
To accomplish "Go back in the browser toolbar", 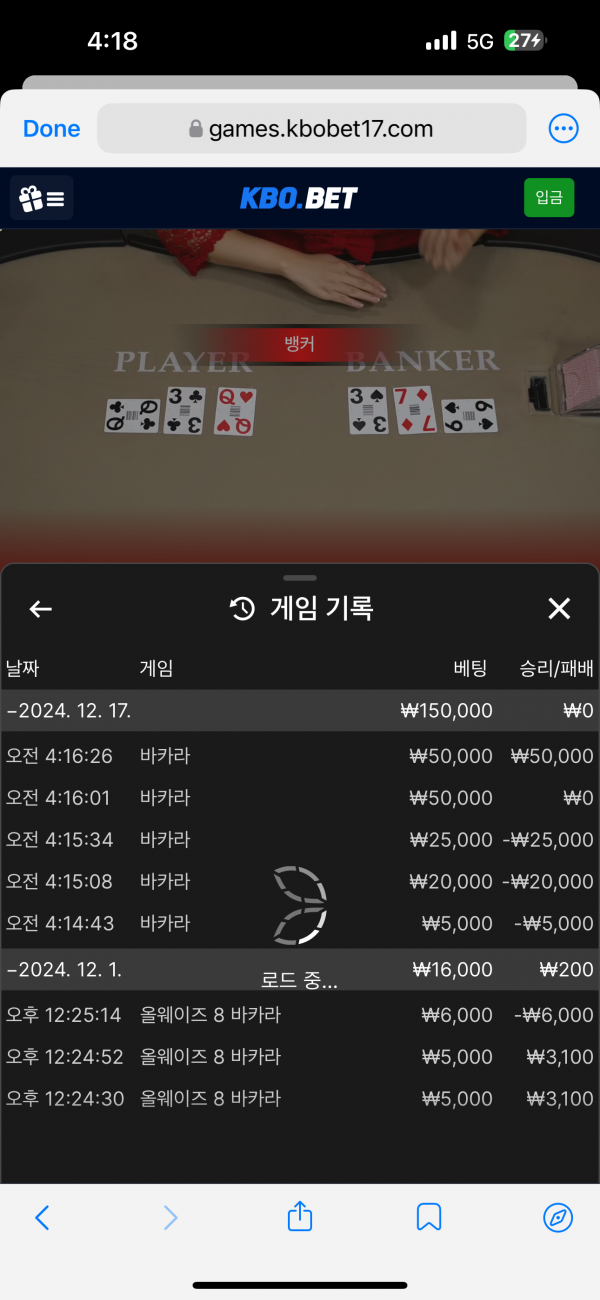I will pyautogui.click(x=42, y=1217).
